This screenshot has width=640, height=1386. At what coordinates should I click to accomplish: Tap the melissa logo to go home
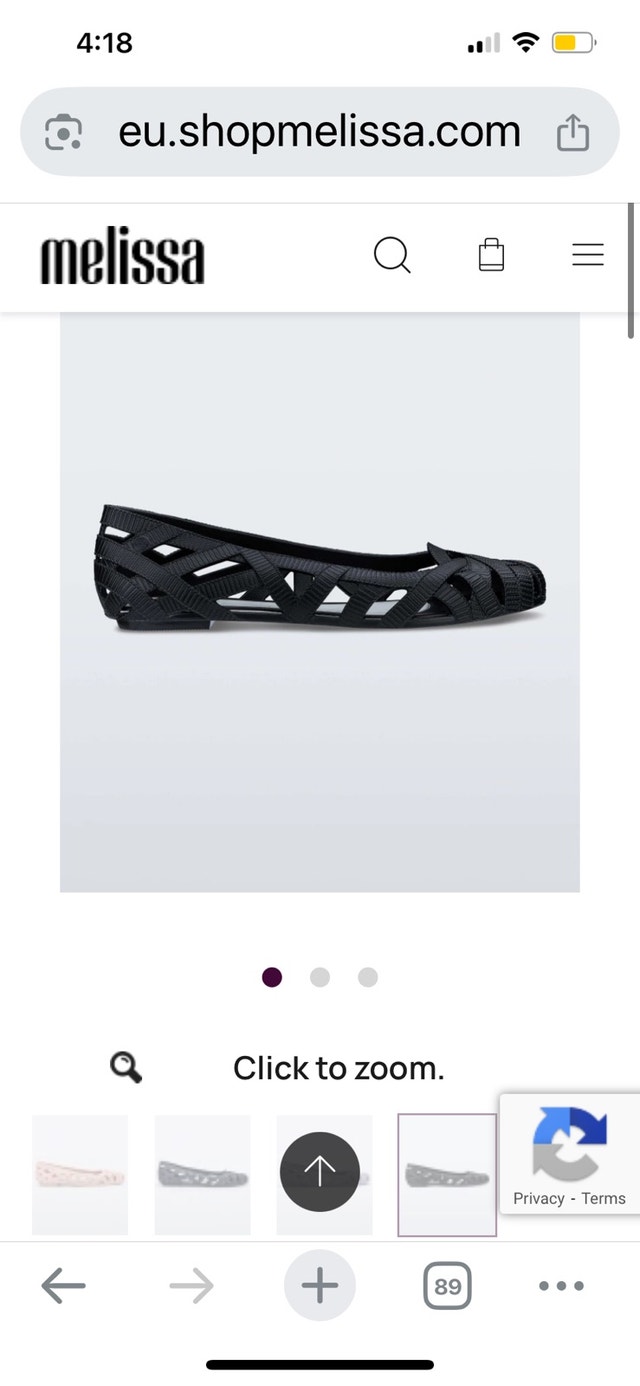(x=122, y=258)
